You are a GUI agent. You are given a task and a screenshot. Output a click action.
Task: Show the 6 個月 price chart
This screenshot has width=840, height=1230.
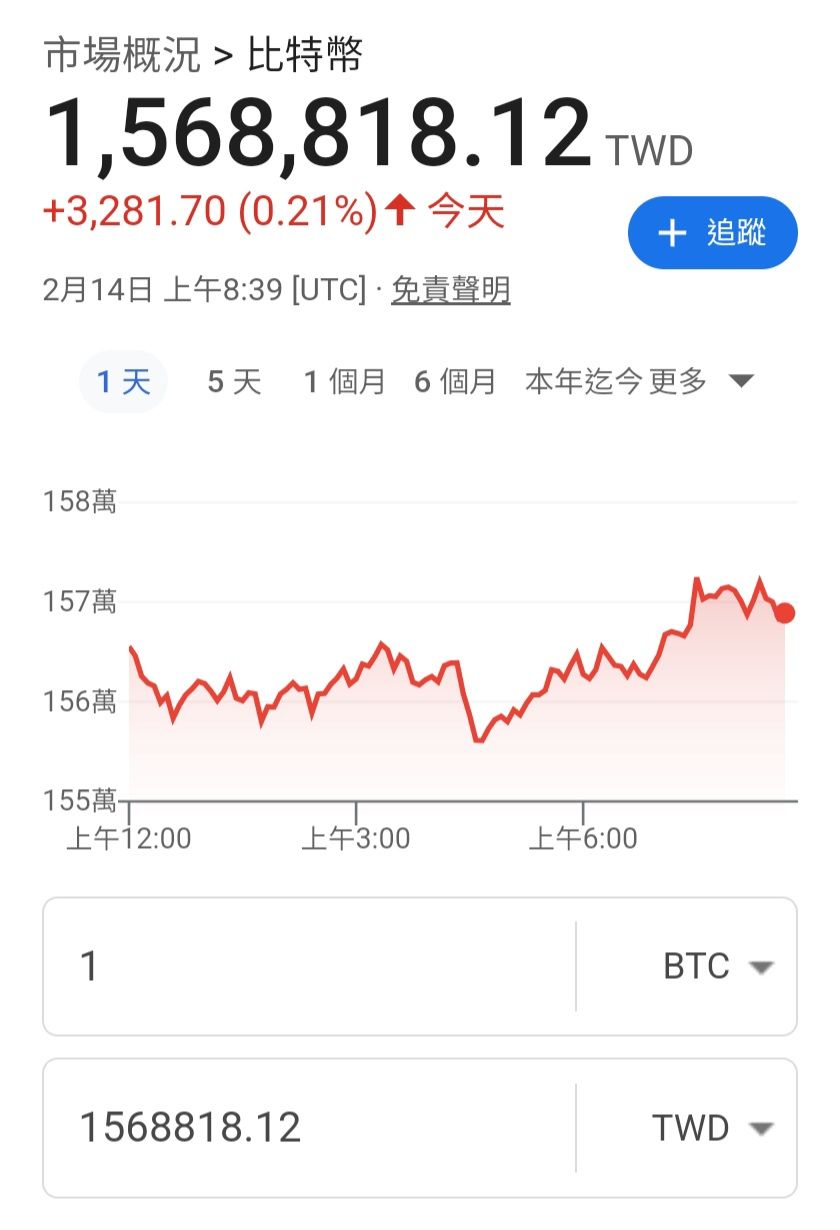pos(456,382)
